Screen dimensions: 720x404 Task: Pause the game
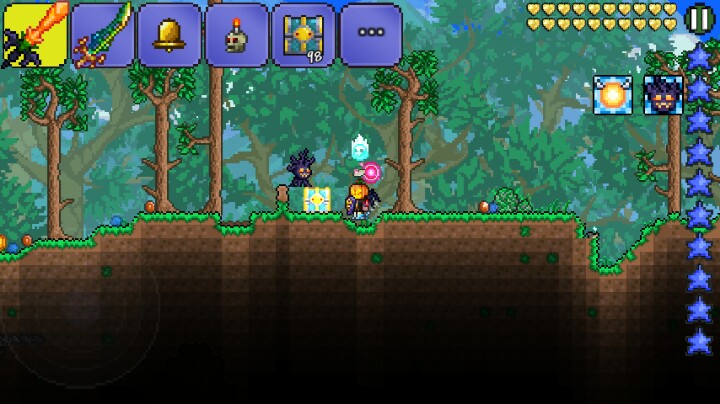pos(700,17)
